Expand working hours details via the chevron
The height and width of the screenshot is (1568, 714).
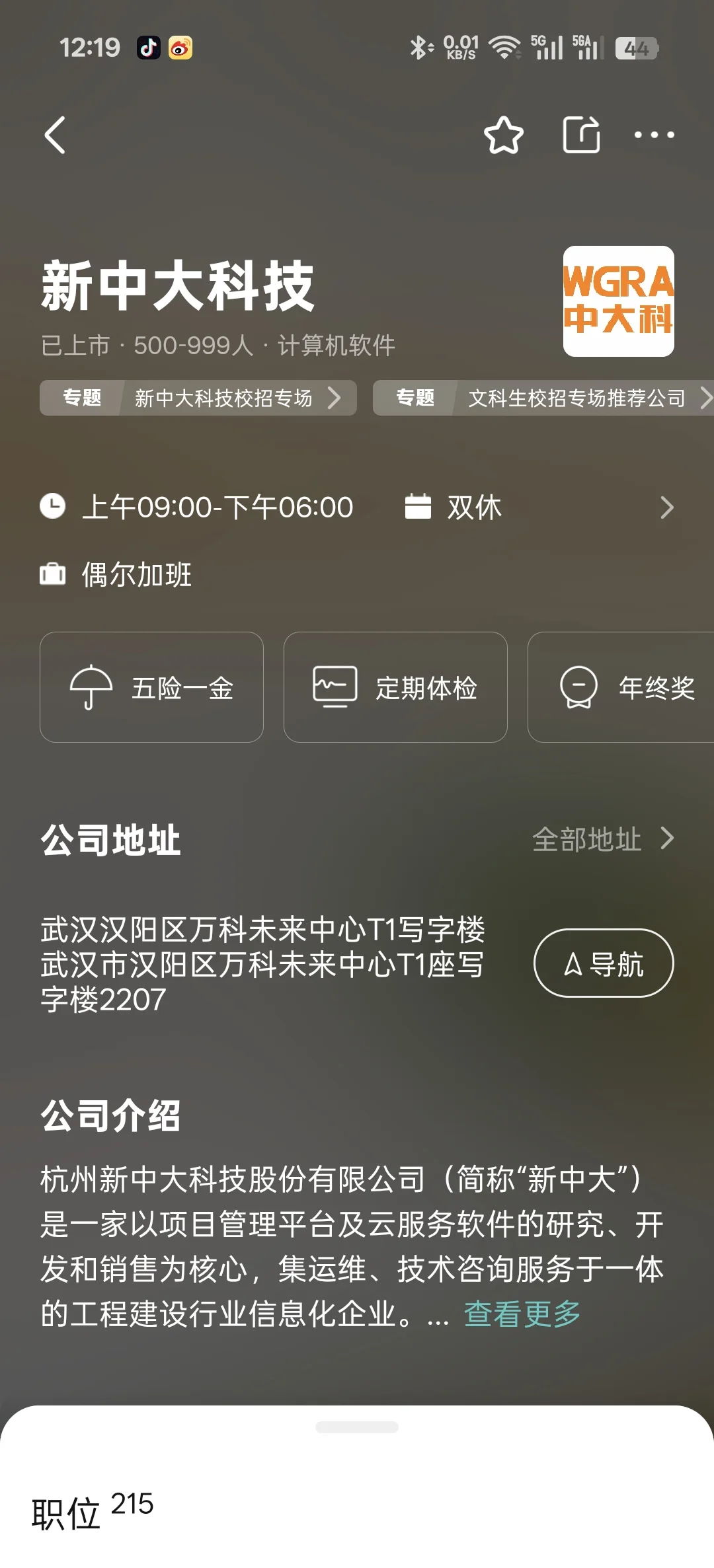point(667,507)
